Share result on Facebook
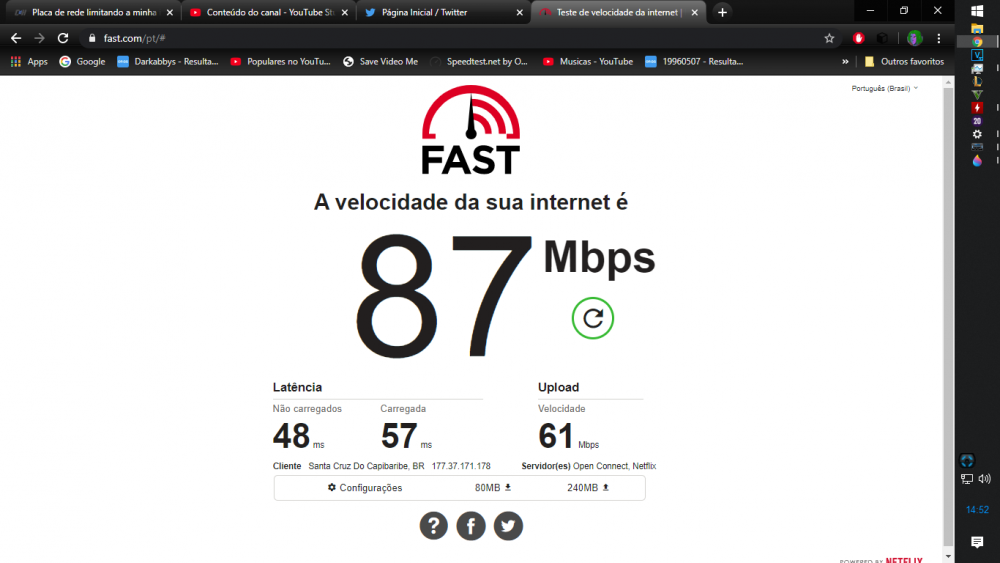The image size is (1000, 563). pos(471,525)
